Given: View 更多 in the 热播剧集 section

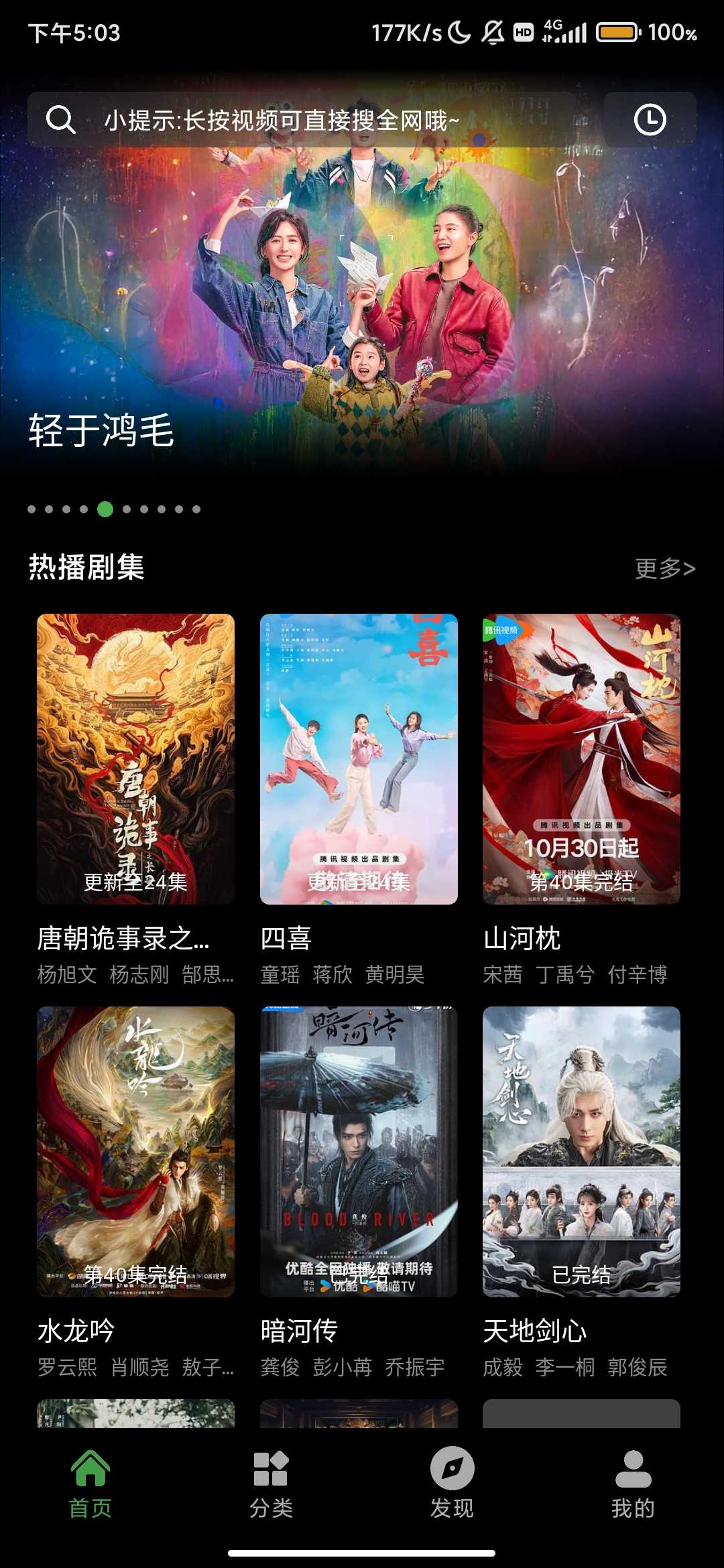Looking at the screenshot, I should pos(664,568).
